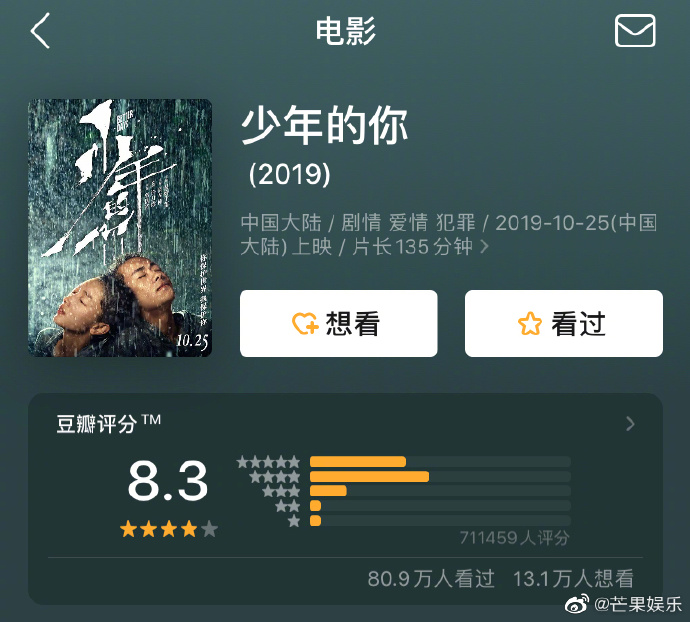Go back using the back arrow

40,31
